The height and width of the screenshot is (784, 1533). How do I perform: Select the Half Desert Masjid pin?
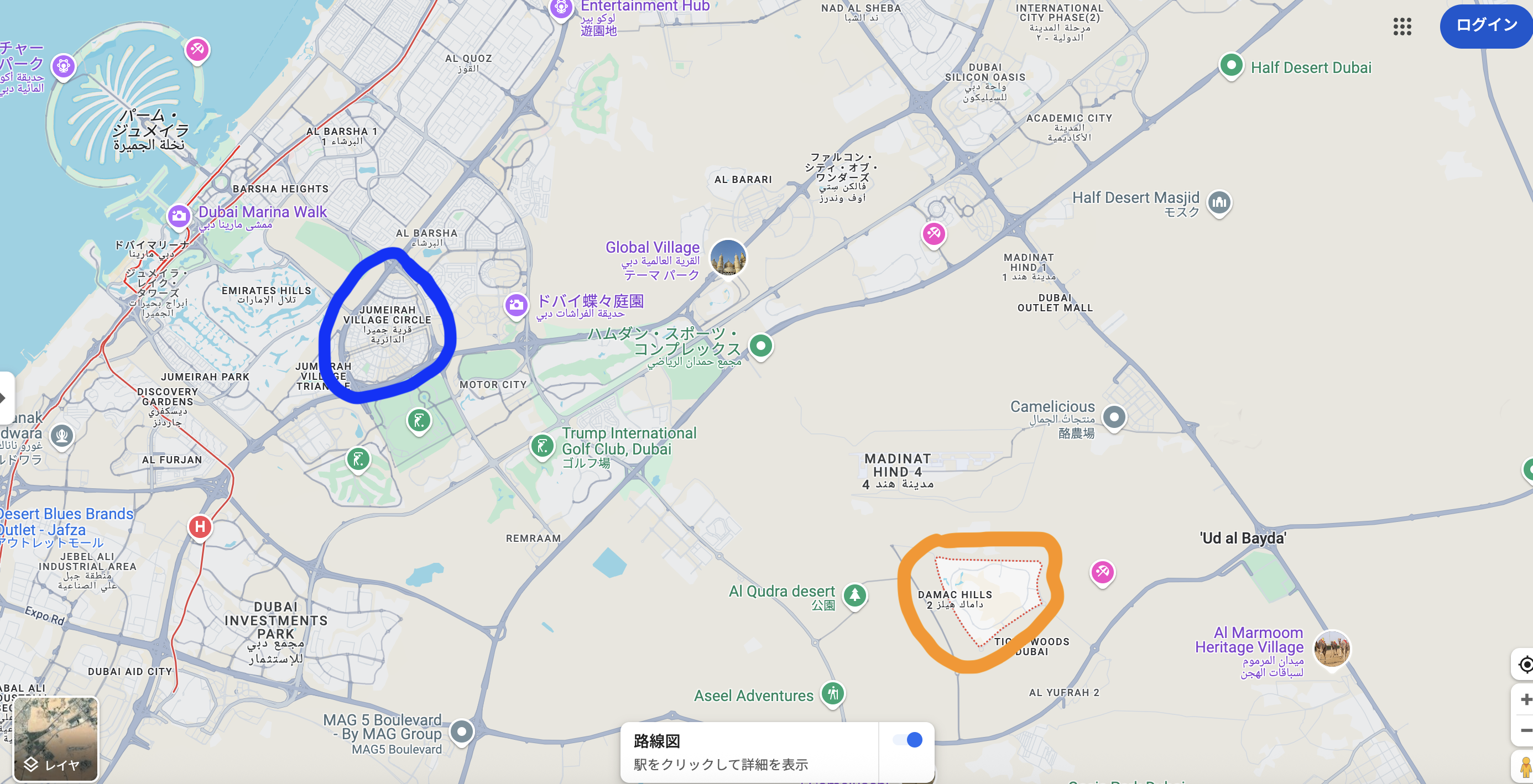tap(1219, 203)
